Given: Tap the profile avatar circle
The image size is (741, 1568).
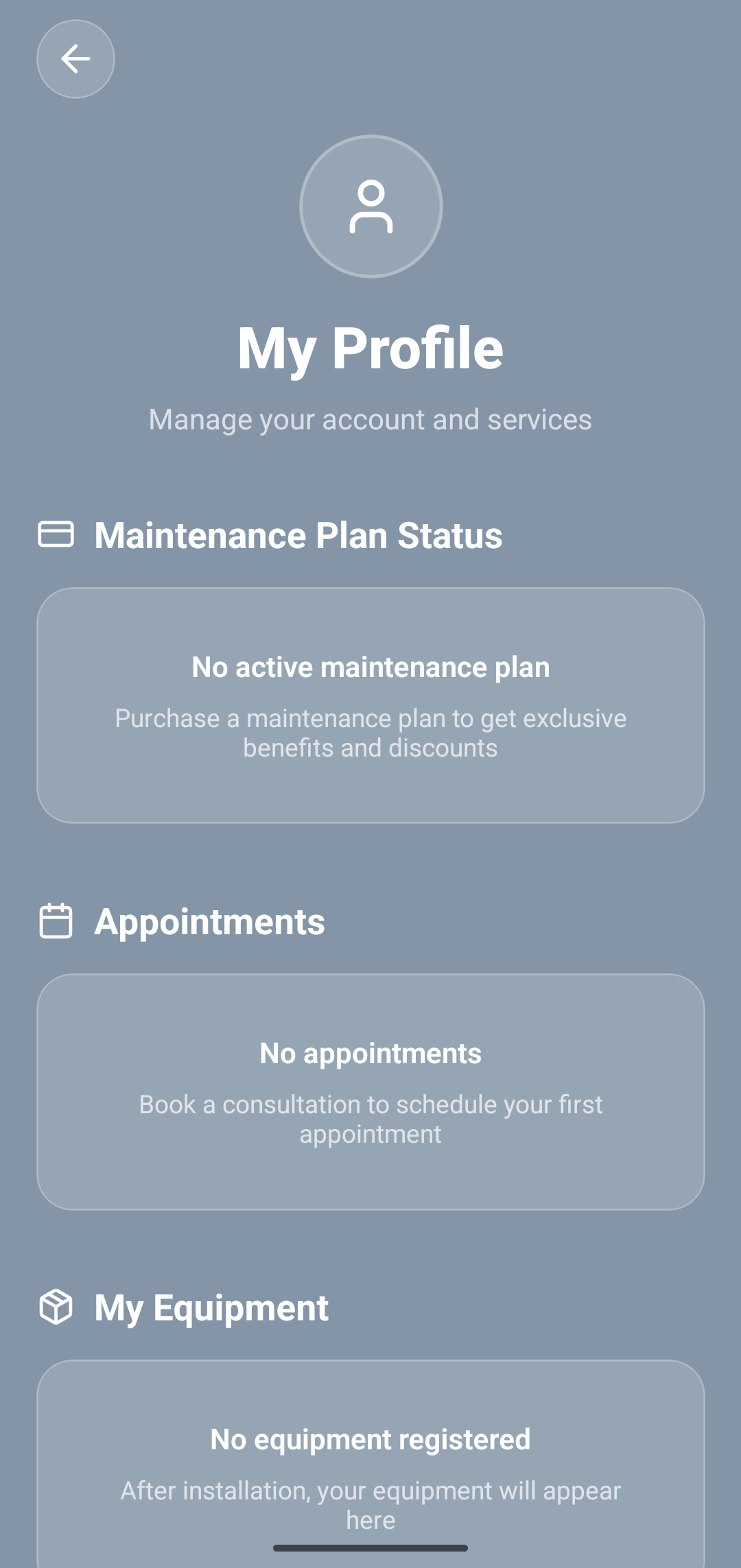Looking at the screenshot, I should (370, 206).
